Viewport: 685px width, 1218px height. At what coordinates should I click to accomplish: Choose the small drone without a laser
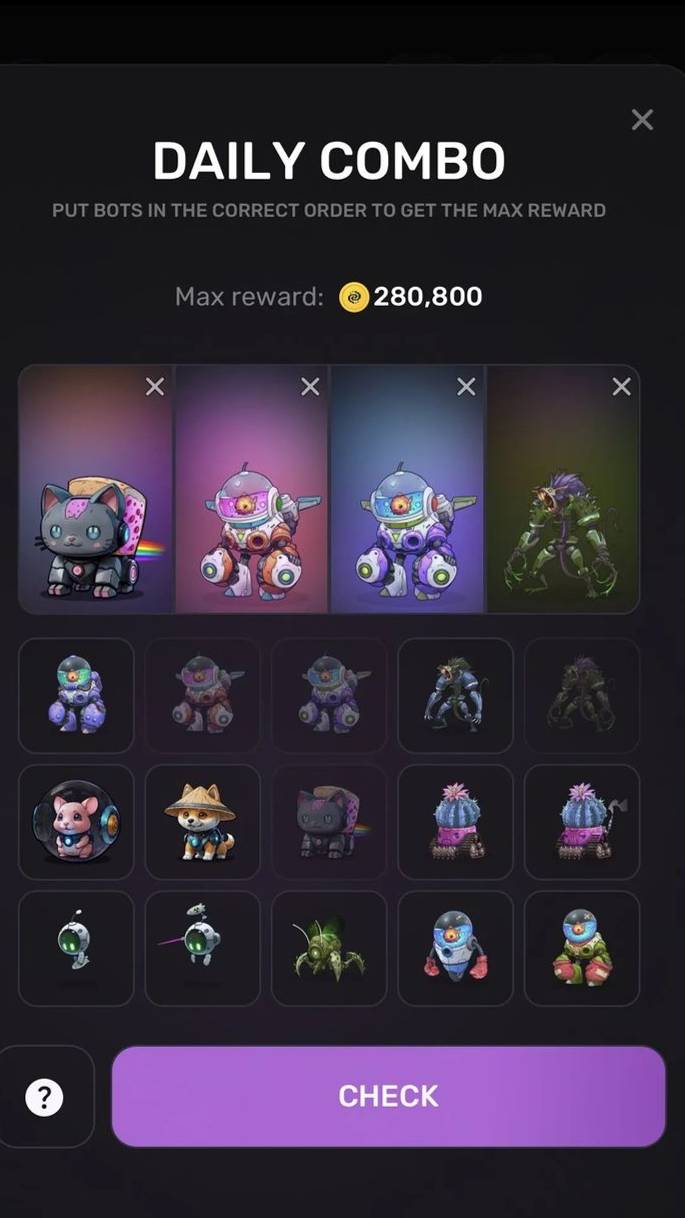(76, 949)
